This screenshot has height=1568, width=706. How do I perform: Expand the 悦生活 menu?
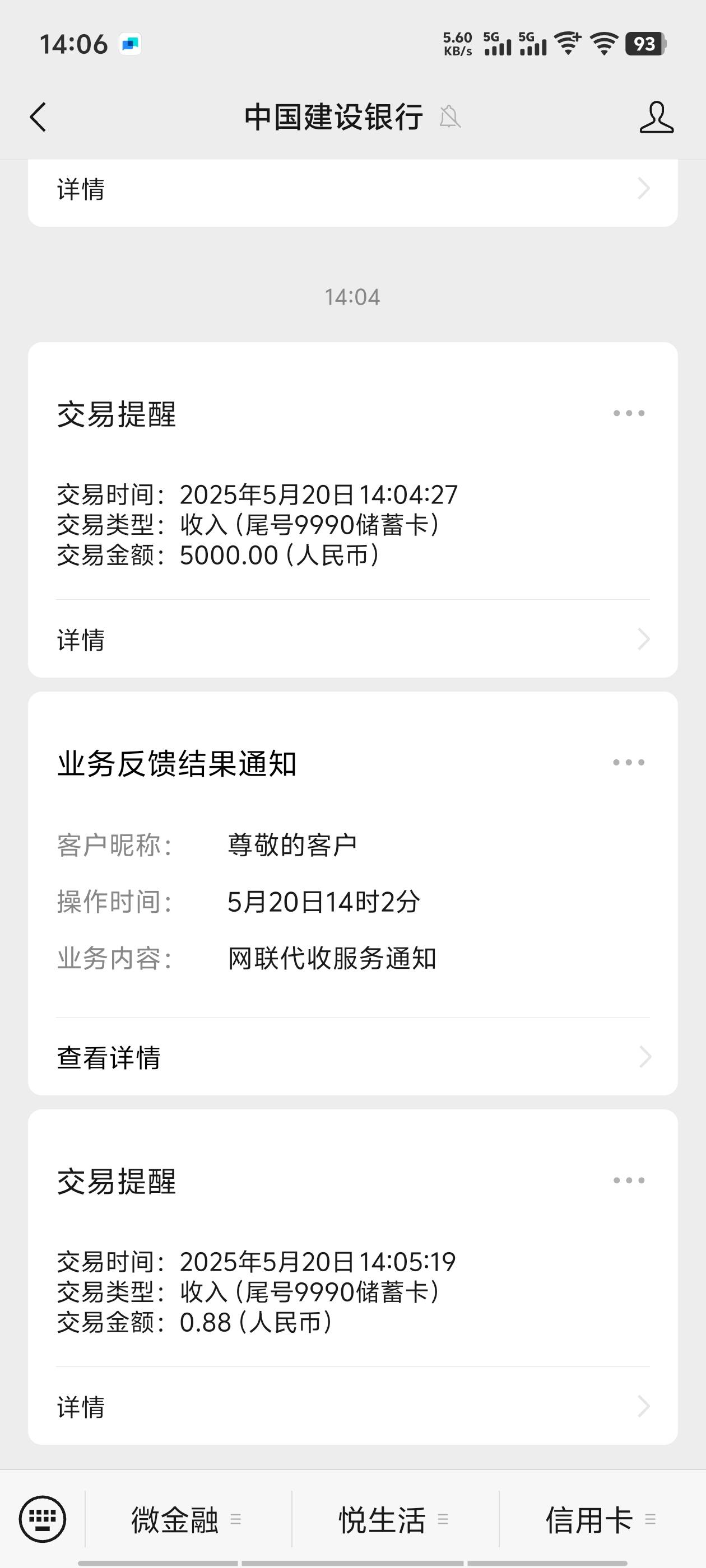[394, 1519]
